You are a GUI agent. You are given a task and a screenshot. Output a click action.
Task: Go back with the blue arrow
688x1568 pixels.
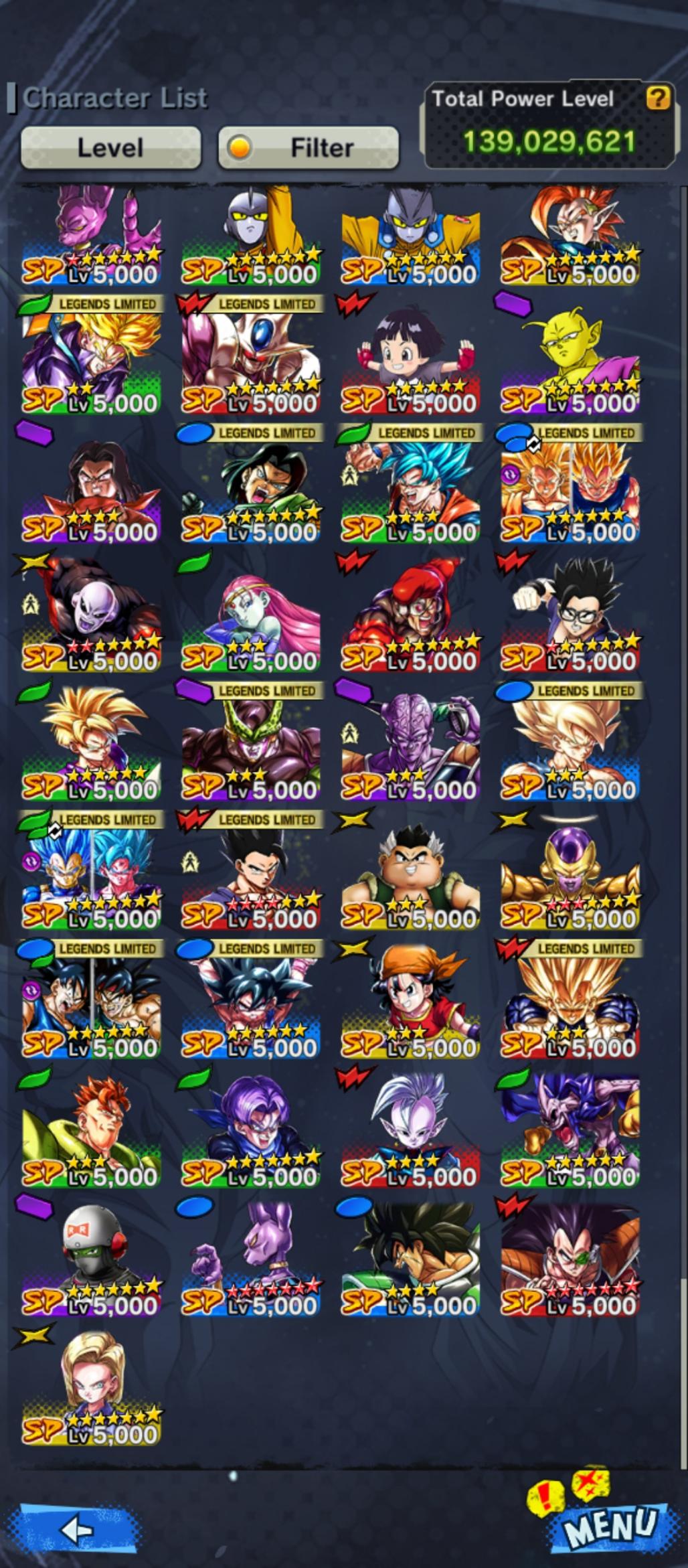tap(77, 1529)
